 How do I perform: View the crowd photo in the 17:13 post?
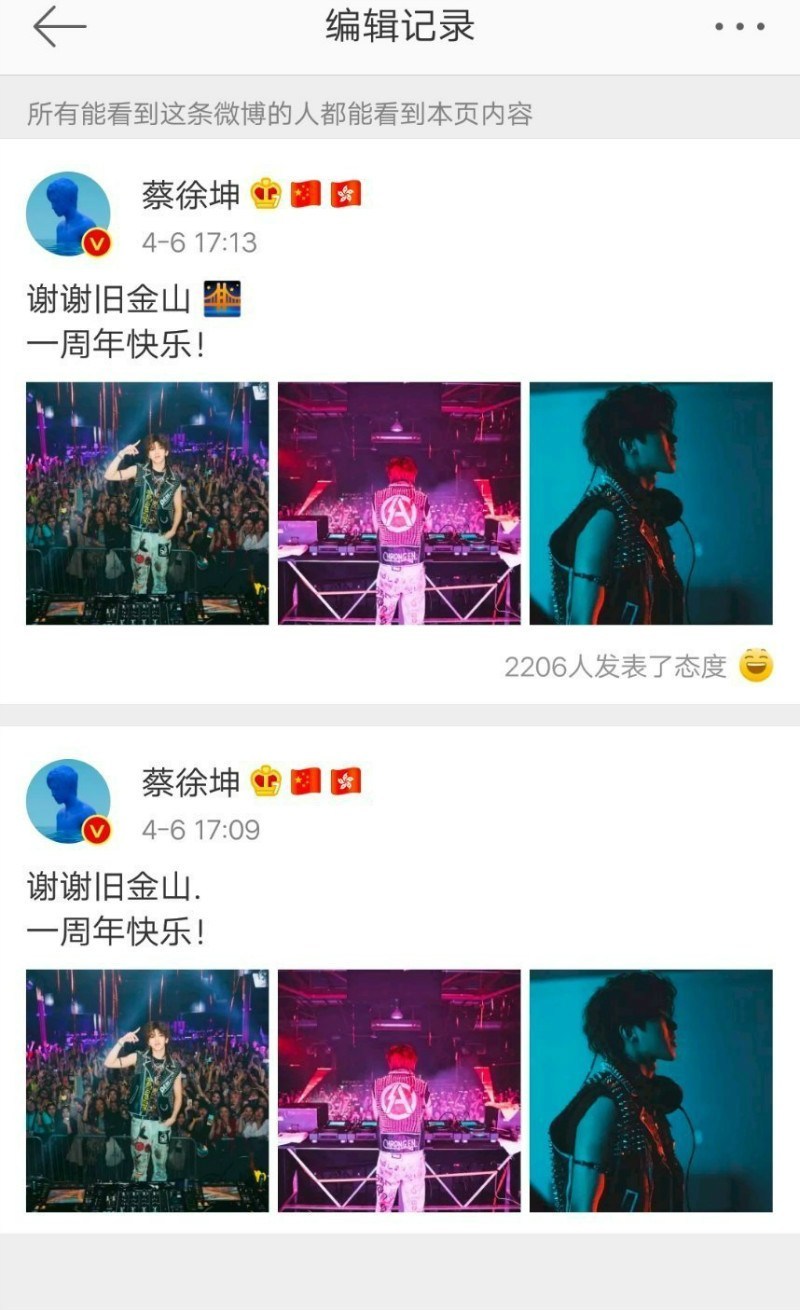[147, 503]
